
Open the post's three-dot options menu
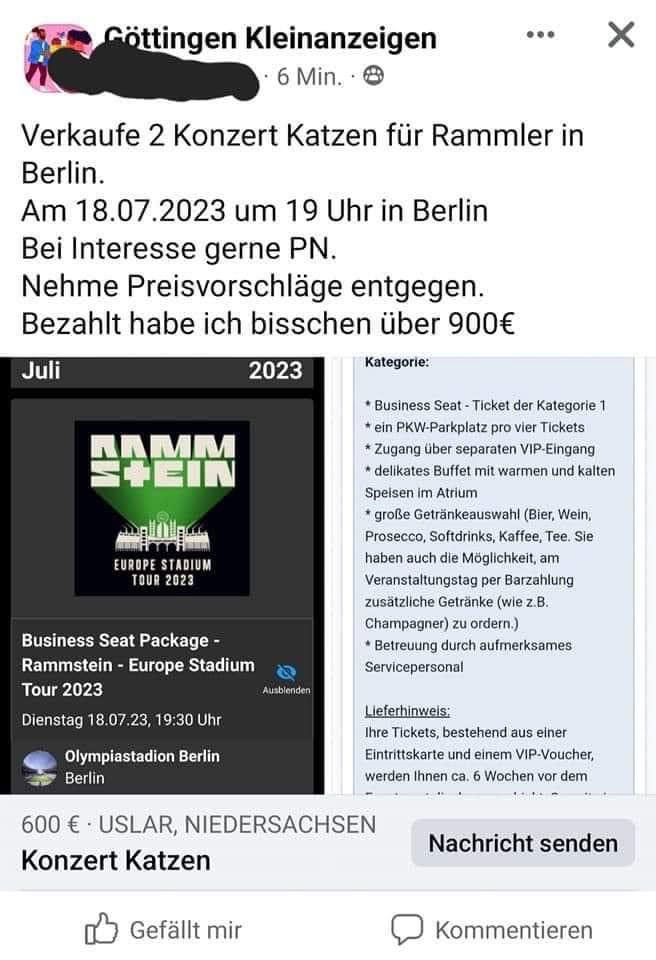point(540,35)
